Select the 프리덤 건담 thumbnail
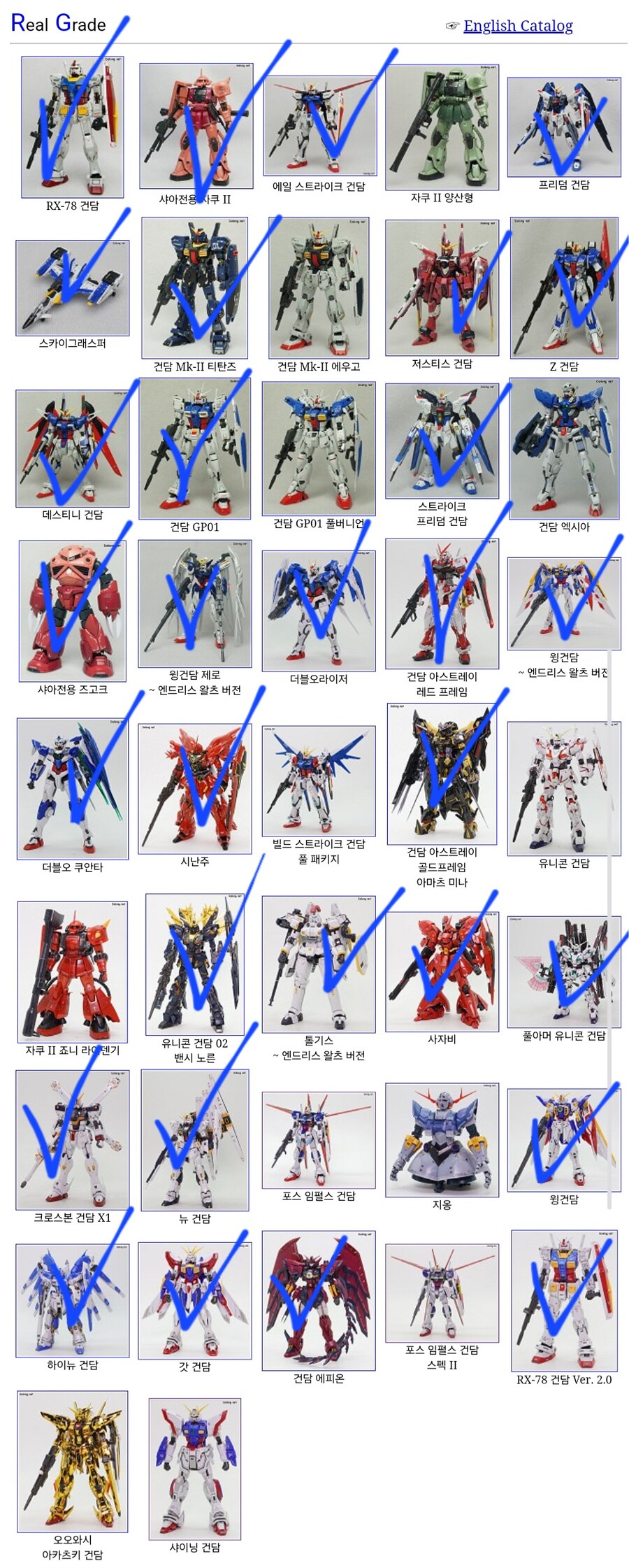The image size is (629, 1568). pyautogui.click(x=564, y=127)
